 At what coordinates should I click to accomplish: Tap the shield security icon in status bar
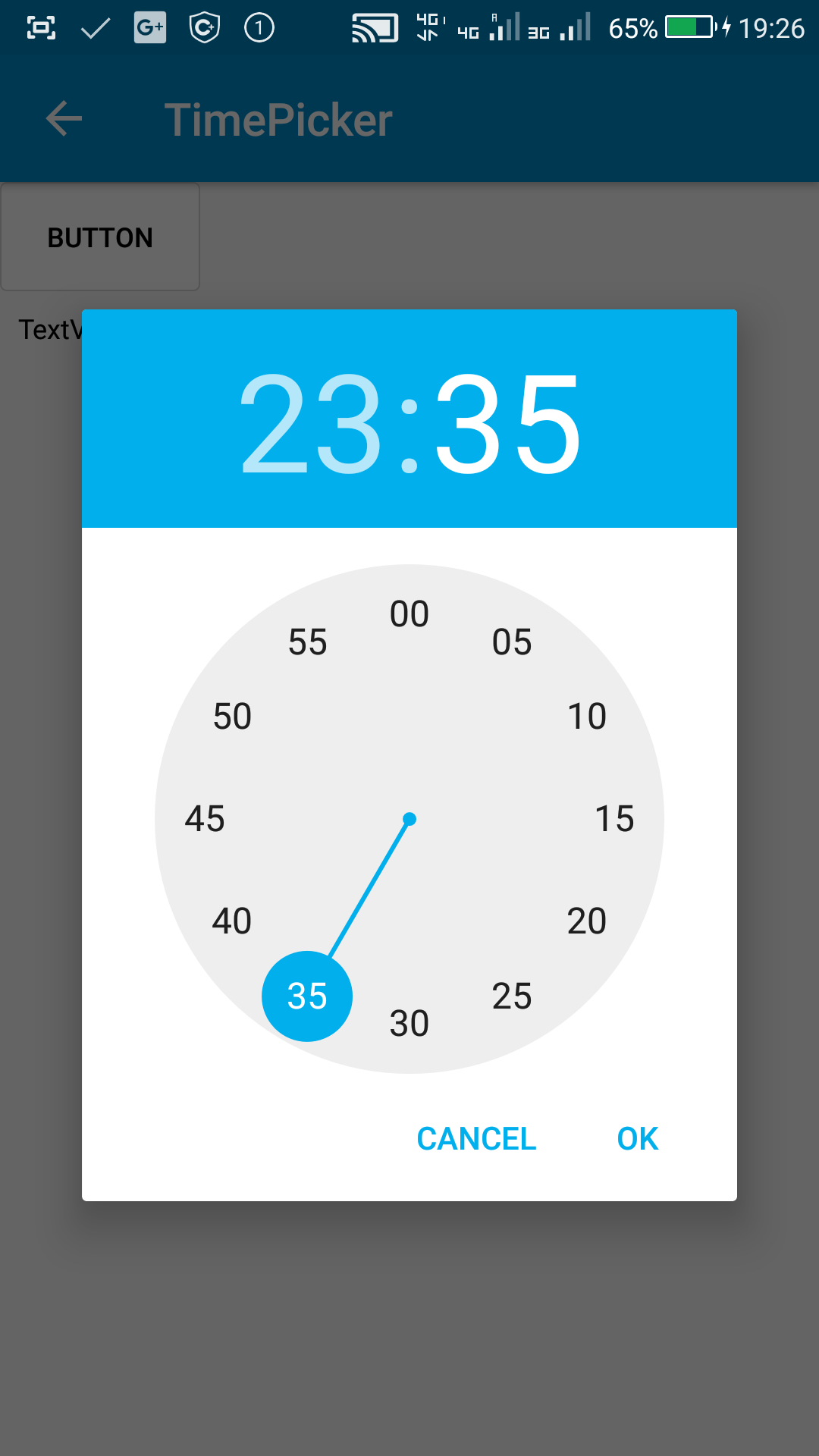tap(203, 27)
